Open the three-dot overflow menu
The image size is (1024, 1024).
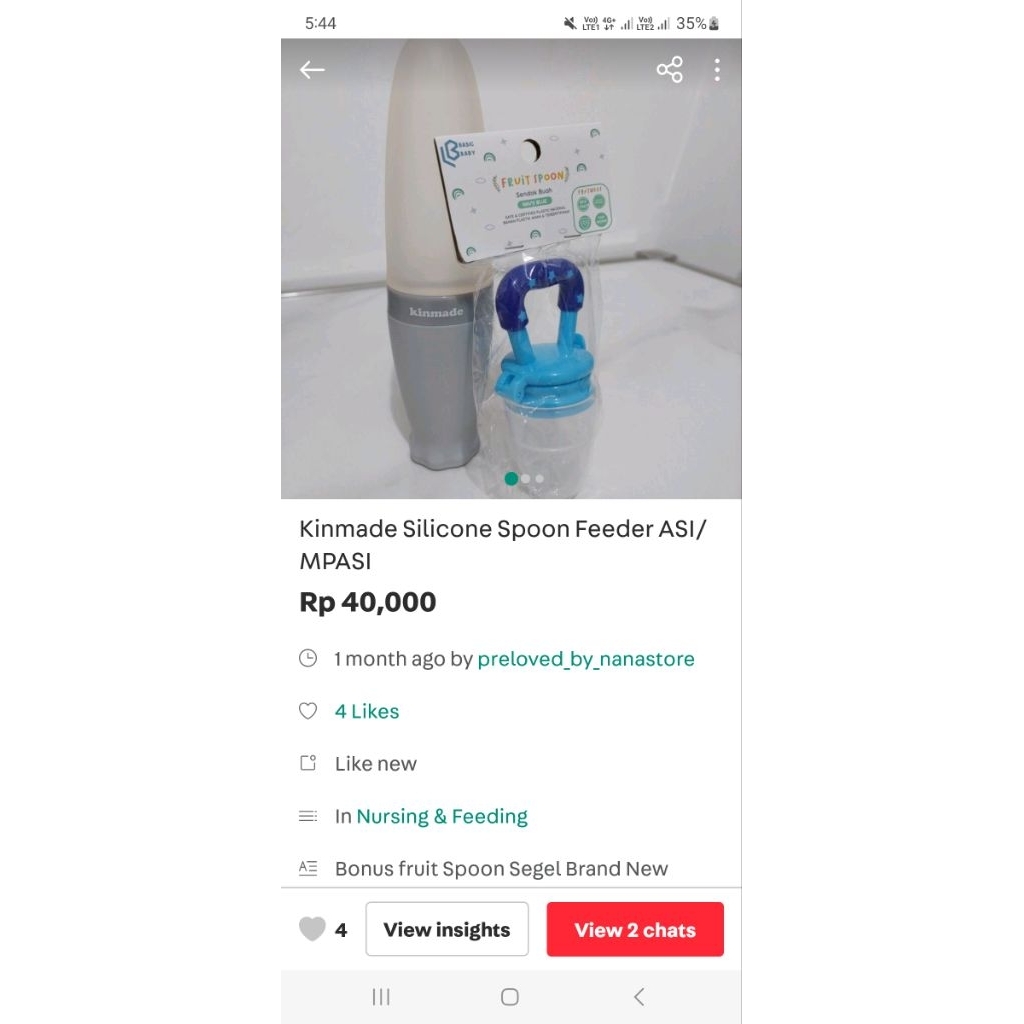pos(717,70)
